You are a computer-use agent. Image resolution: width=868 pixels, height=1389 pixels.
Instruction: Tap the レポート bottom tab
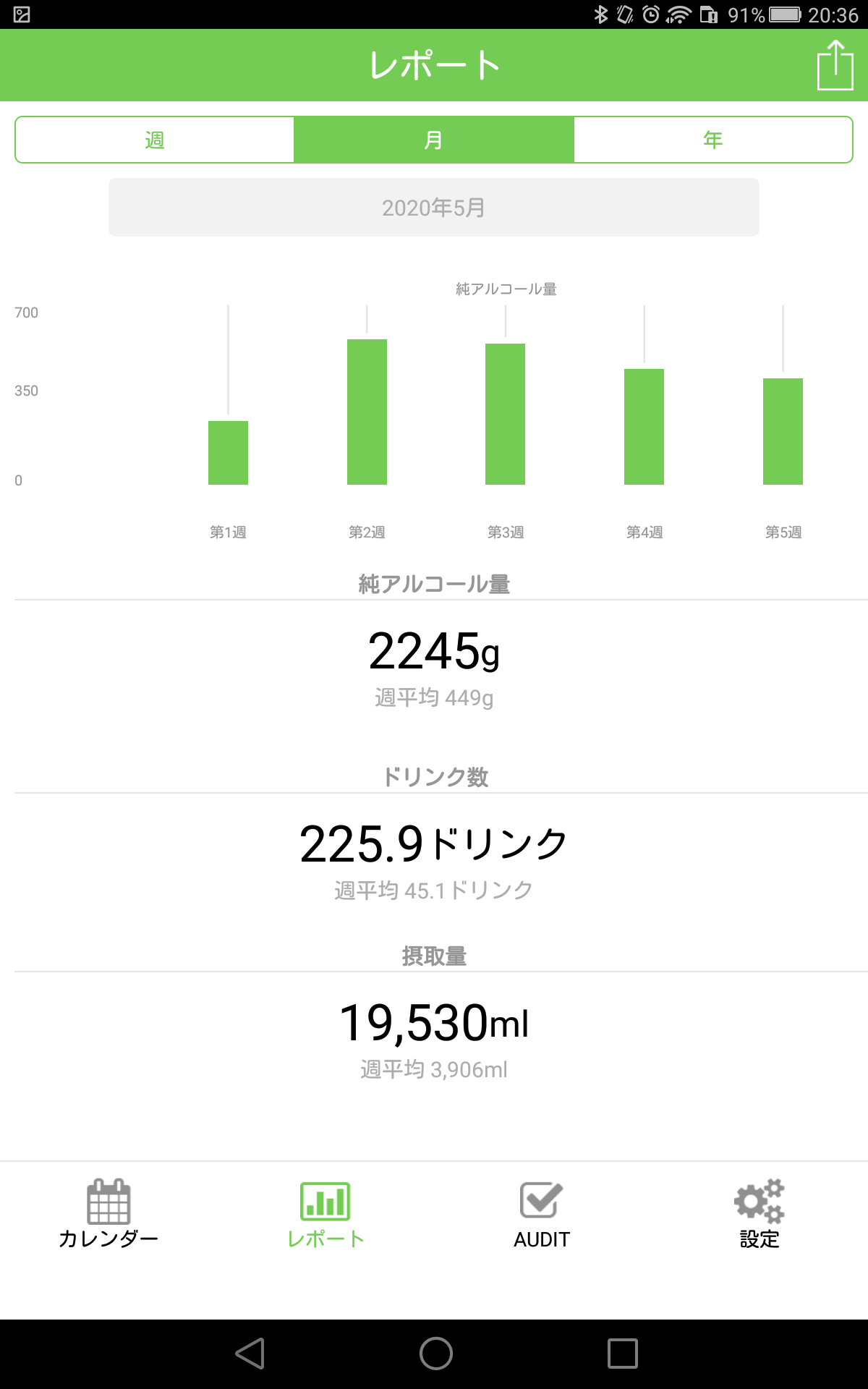pyautogui.click(x=325, y=1214)
